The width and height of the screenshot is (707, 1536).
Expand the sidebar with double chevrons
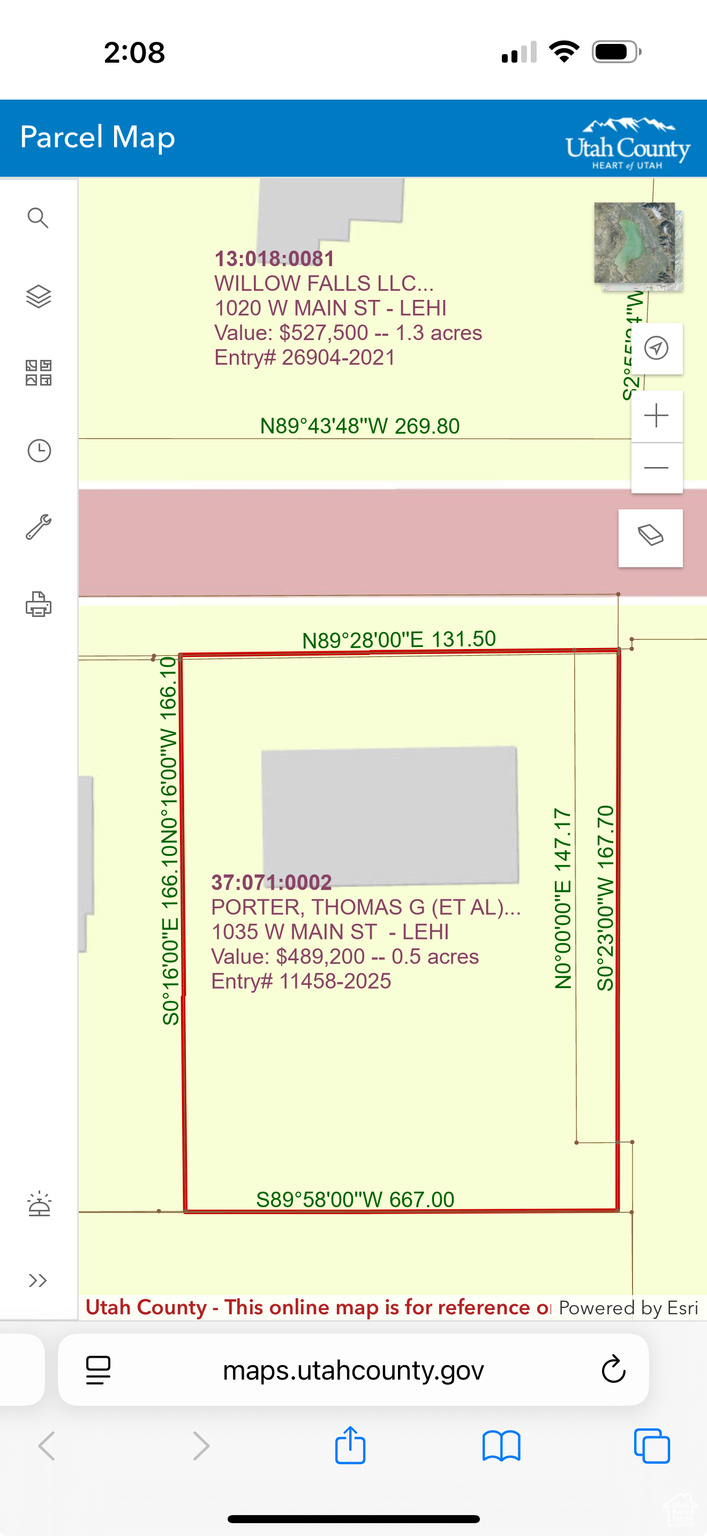[38, 1281]
